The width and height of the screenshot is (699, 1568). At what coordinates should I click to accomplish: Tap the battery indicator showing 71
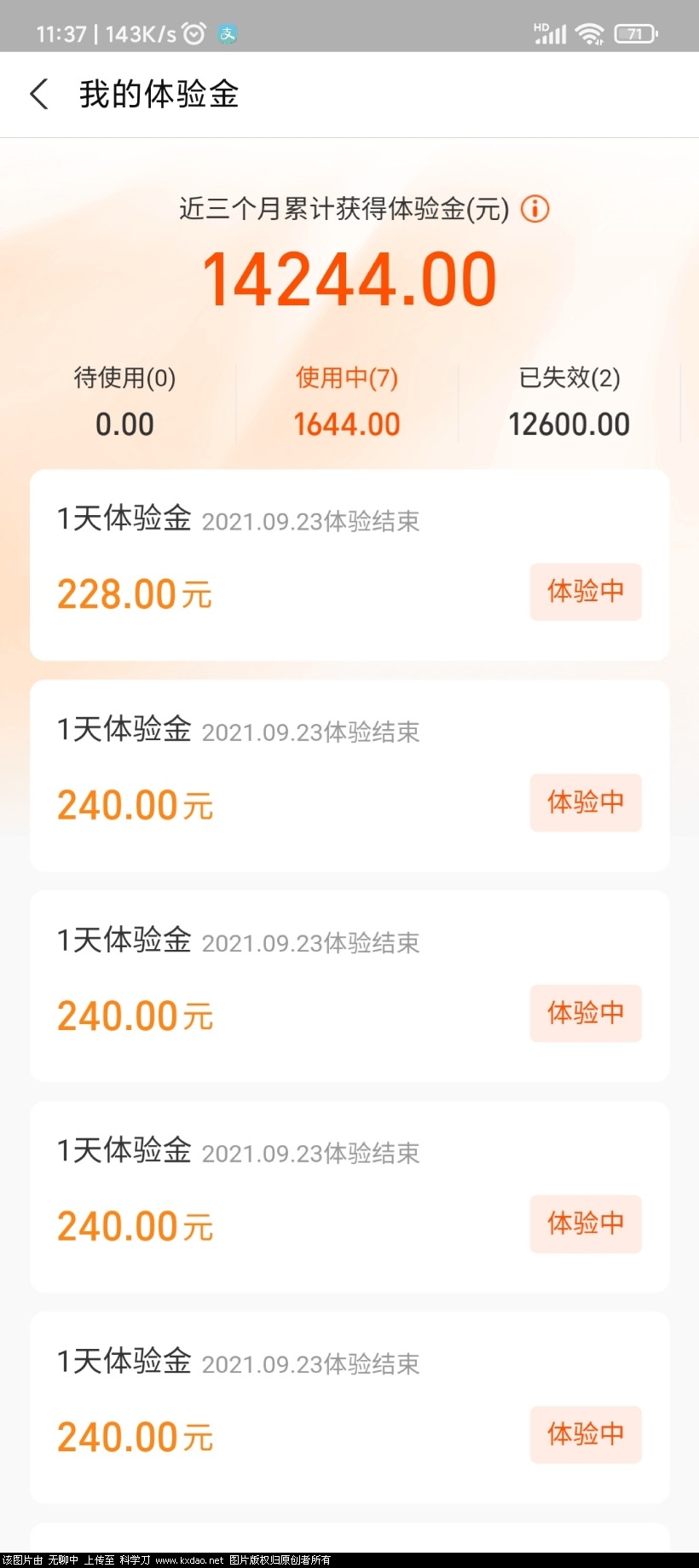(634, 32)
